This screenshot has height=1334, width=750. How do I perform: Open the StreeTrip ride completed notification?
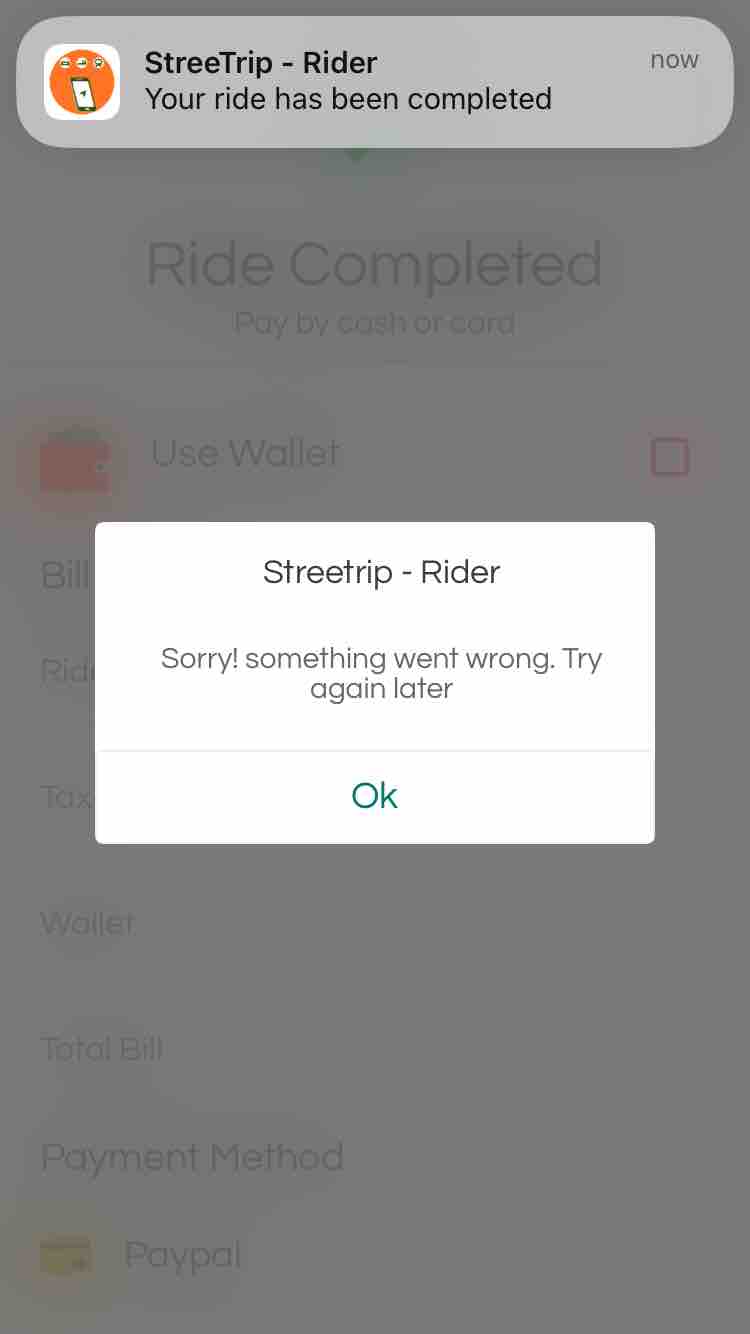tap(375, 82)
